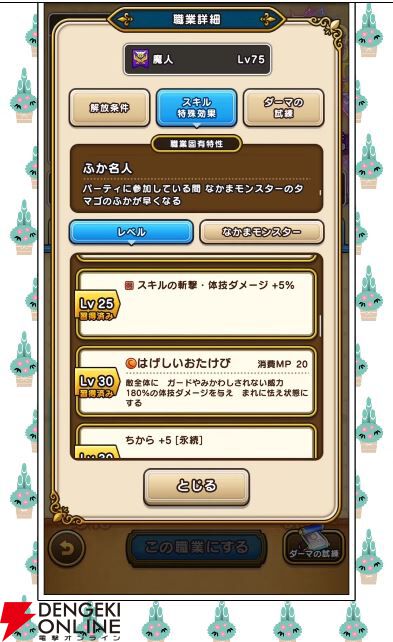Select the スキル特殊効果 tab

point(196,108)
